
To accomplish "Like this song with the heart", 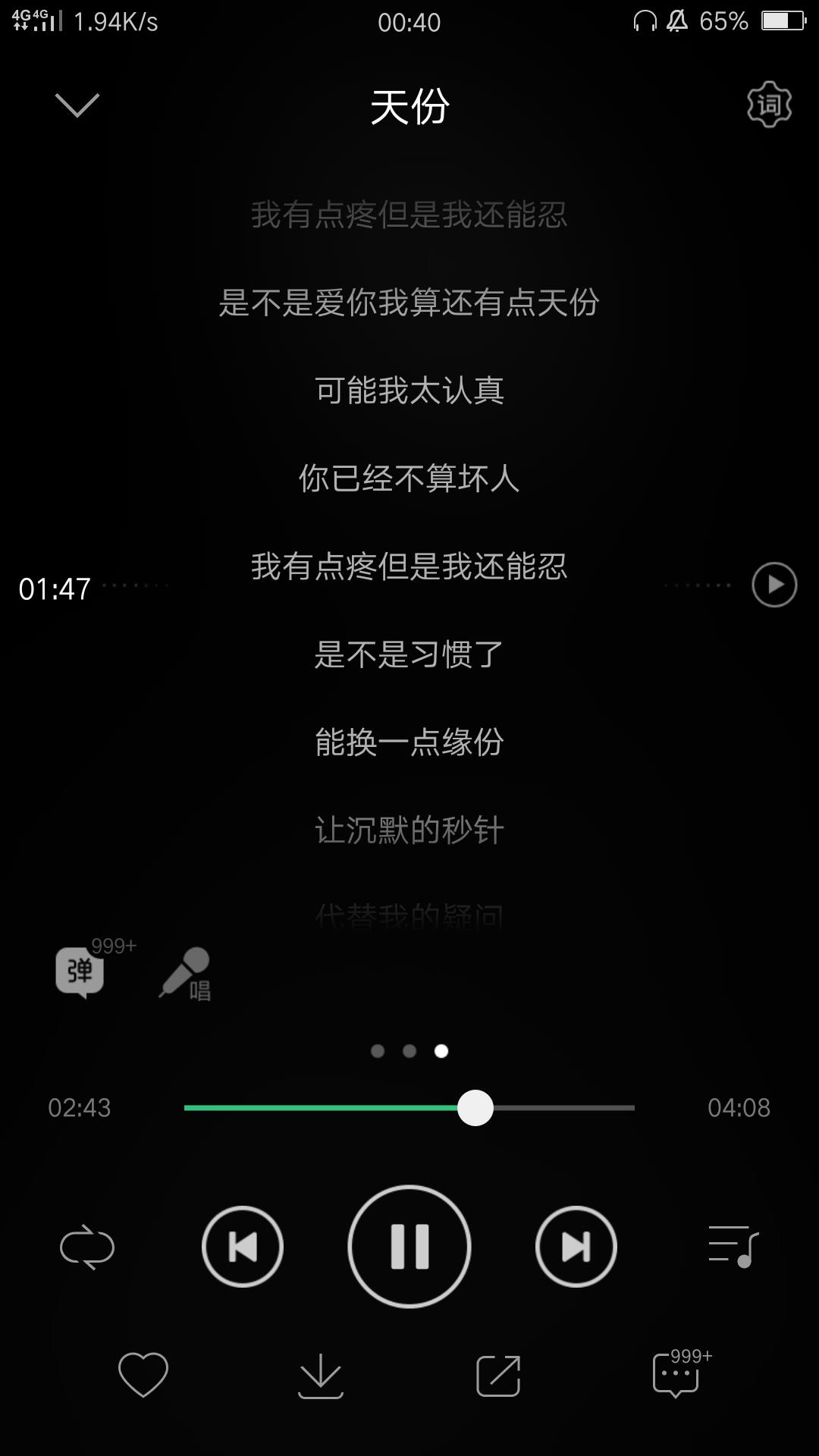I will [x=143, y=1374].
